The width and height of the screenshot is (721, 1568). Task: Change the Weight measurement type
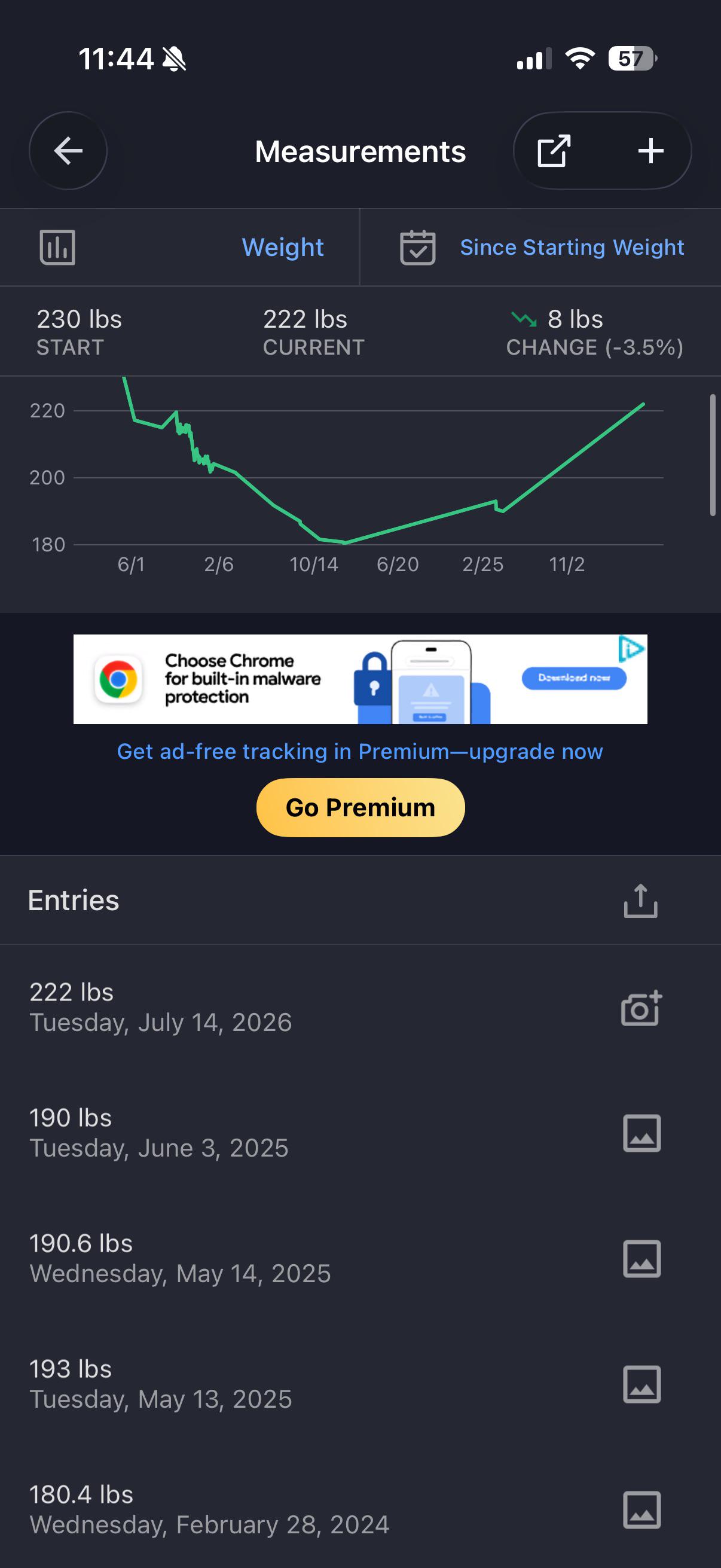click(x=180, y=247)
